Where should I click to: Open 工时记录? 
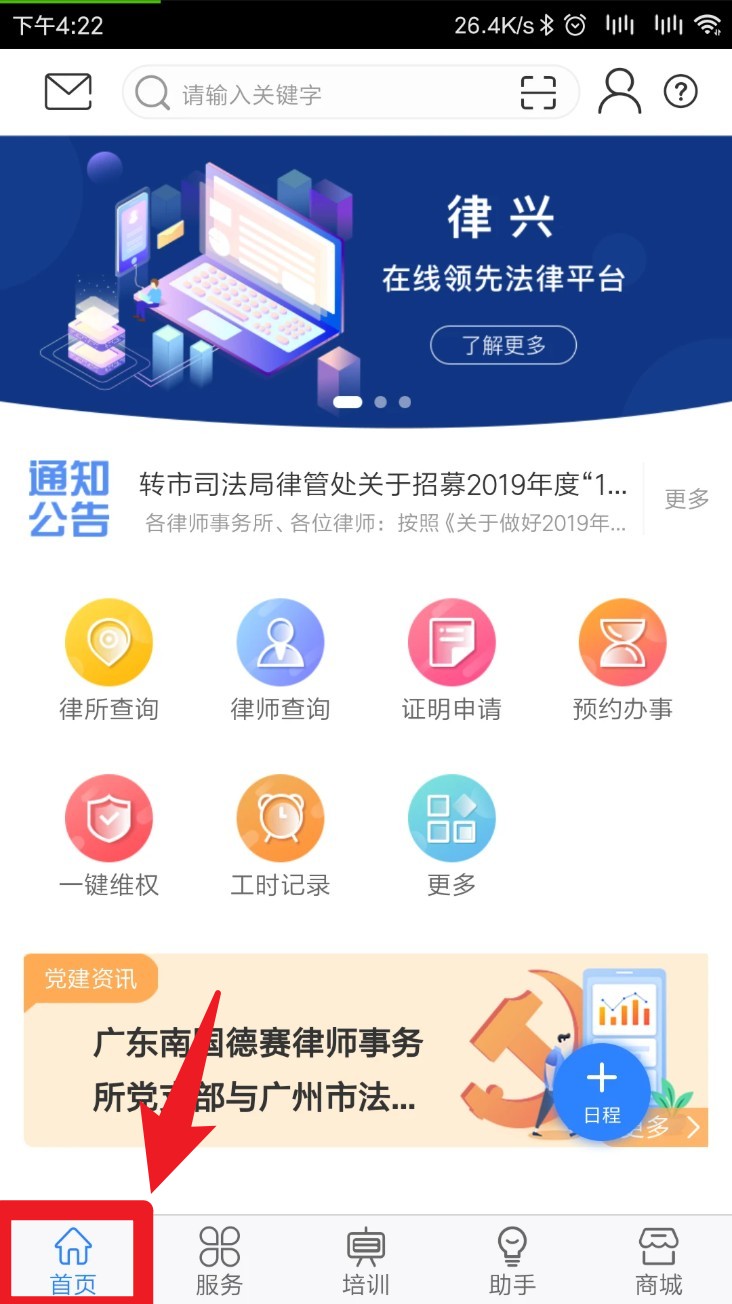click(x=280, y=835)
